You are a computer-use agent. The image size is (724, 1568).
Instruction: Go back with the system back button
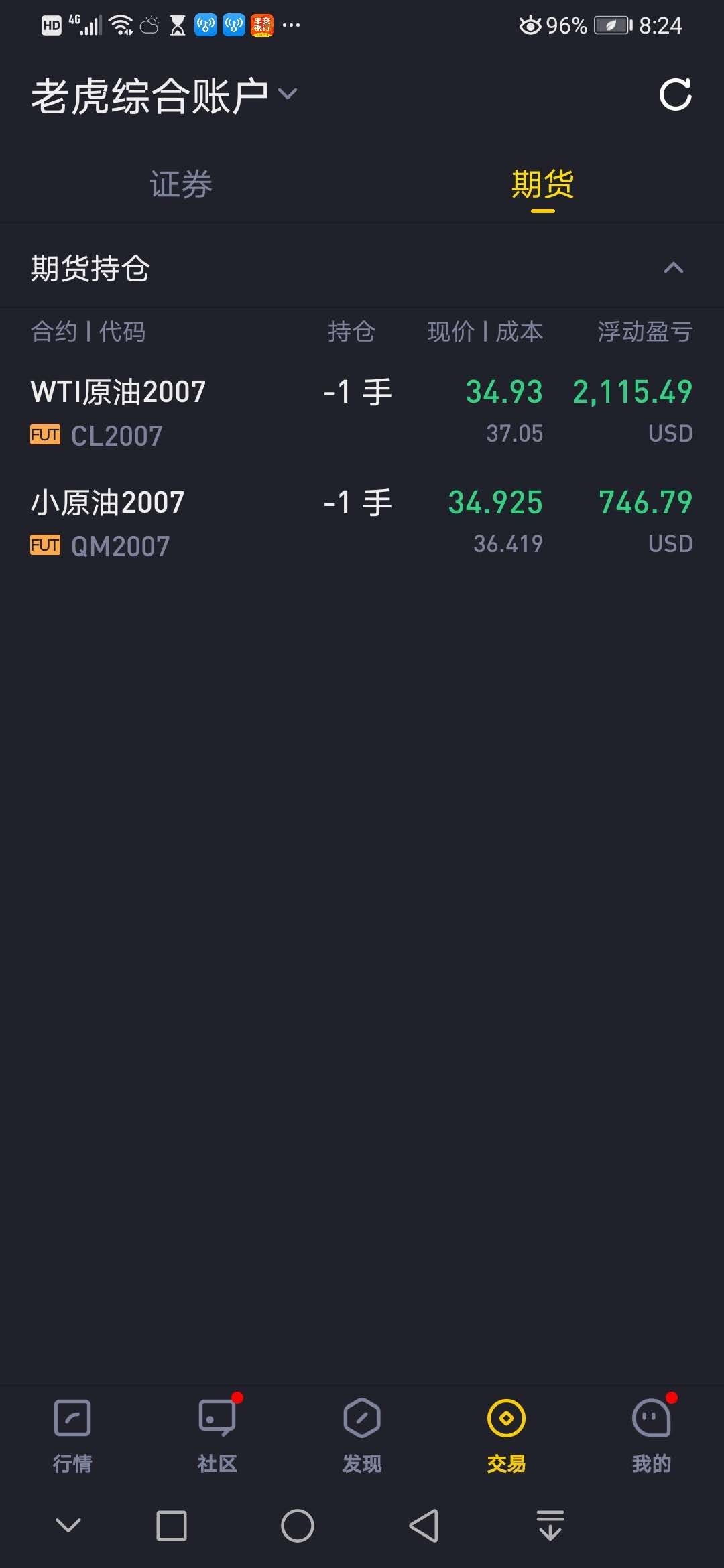click(424, 1526)
